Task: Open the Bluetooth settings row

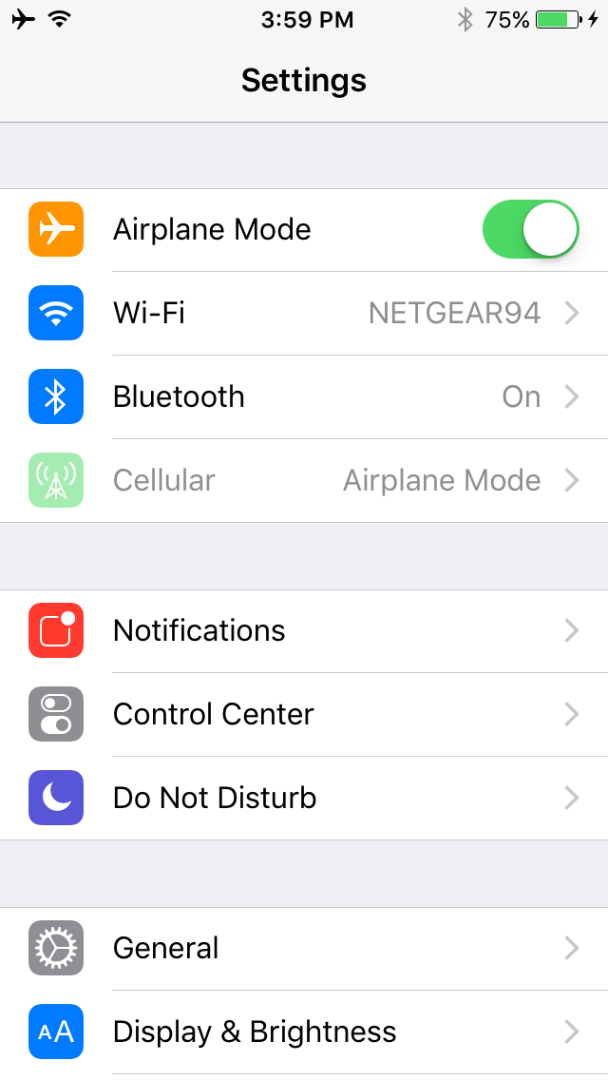Action: pyautogui.click(x=304, y=397)
